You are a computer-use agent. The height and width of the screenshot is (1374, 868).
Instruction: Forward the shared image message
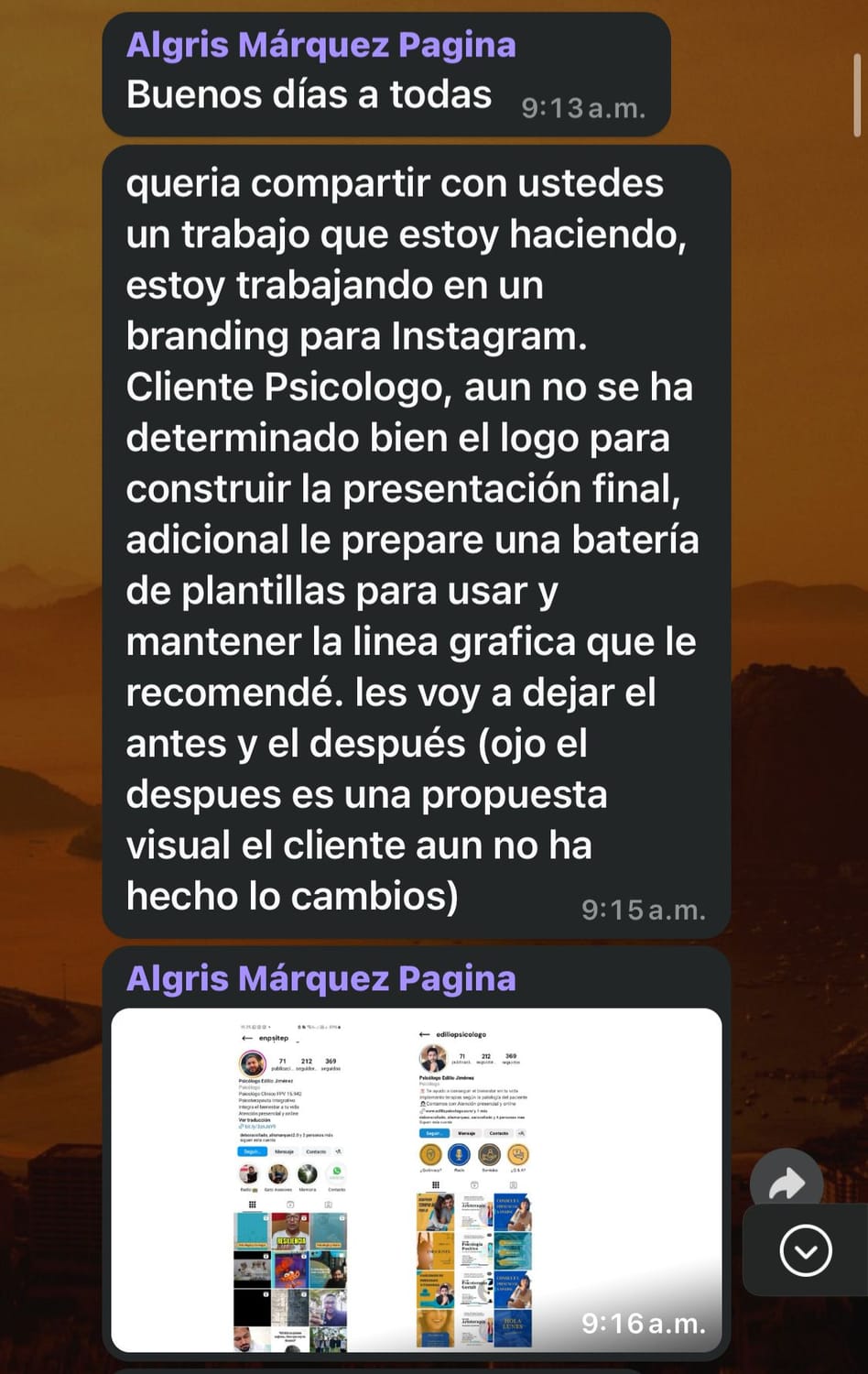click(786, 1183)
